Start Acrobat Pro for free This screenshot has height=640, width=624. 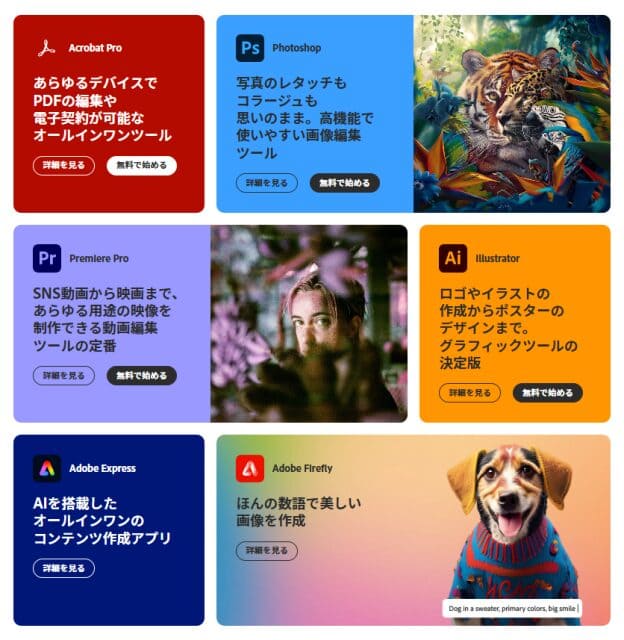(x=141, y=165)
